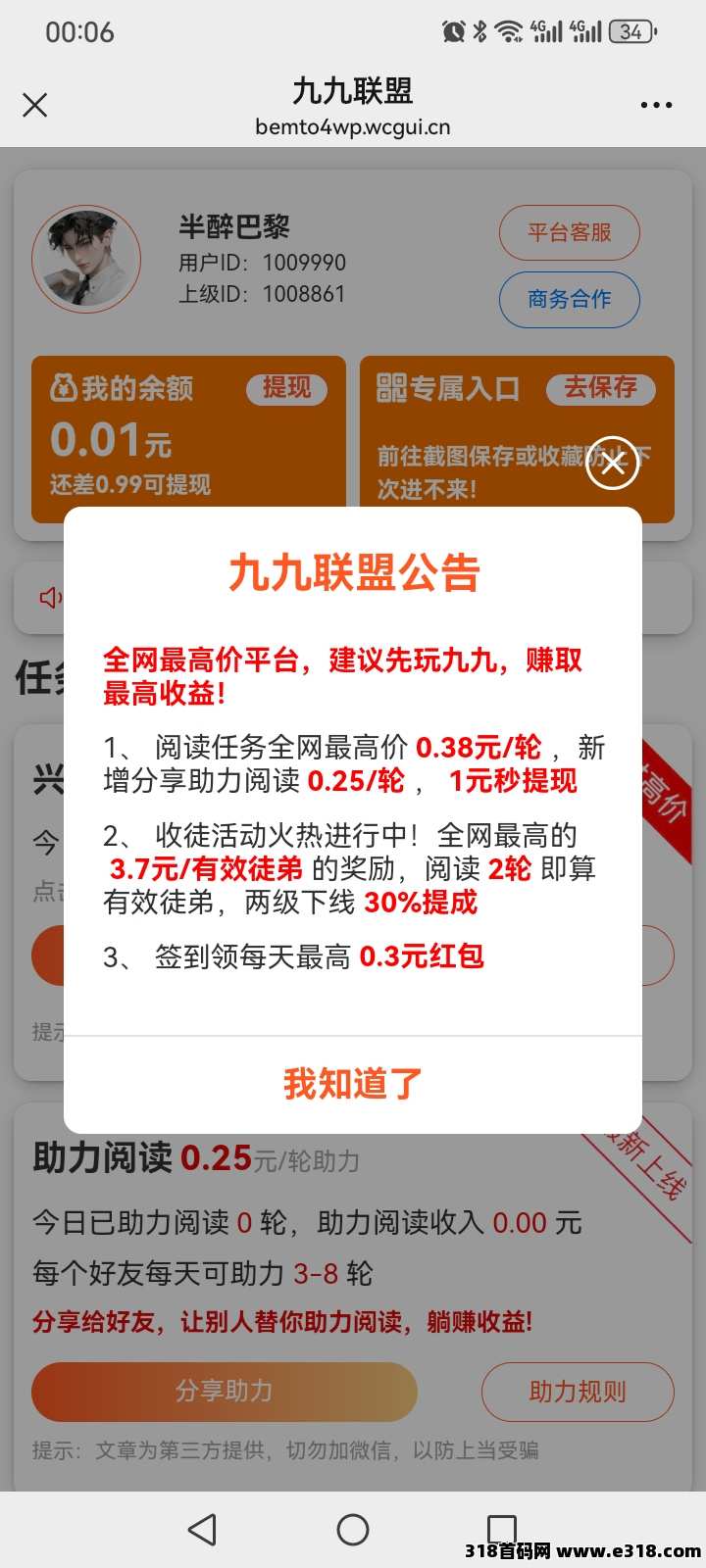Image resolution: width=706 pixels, height=1568 pixels.
Task: Go to the home screen
Action: coord(353,1530)
